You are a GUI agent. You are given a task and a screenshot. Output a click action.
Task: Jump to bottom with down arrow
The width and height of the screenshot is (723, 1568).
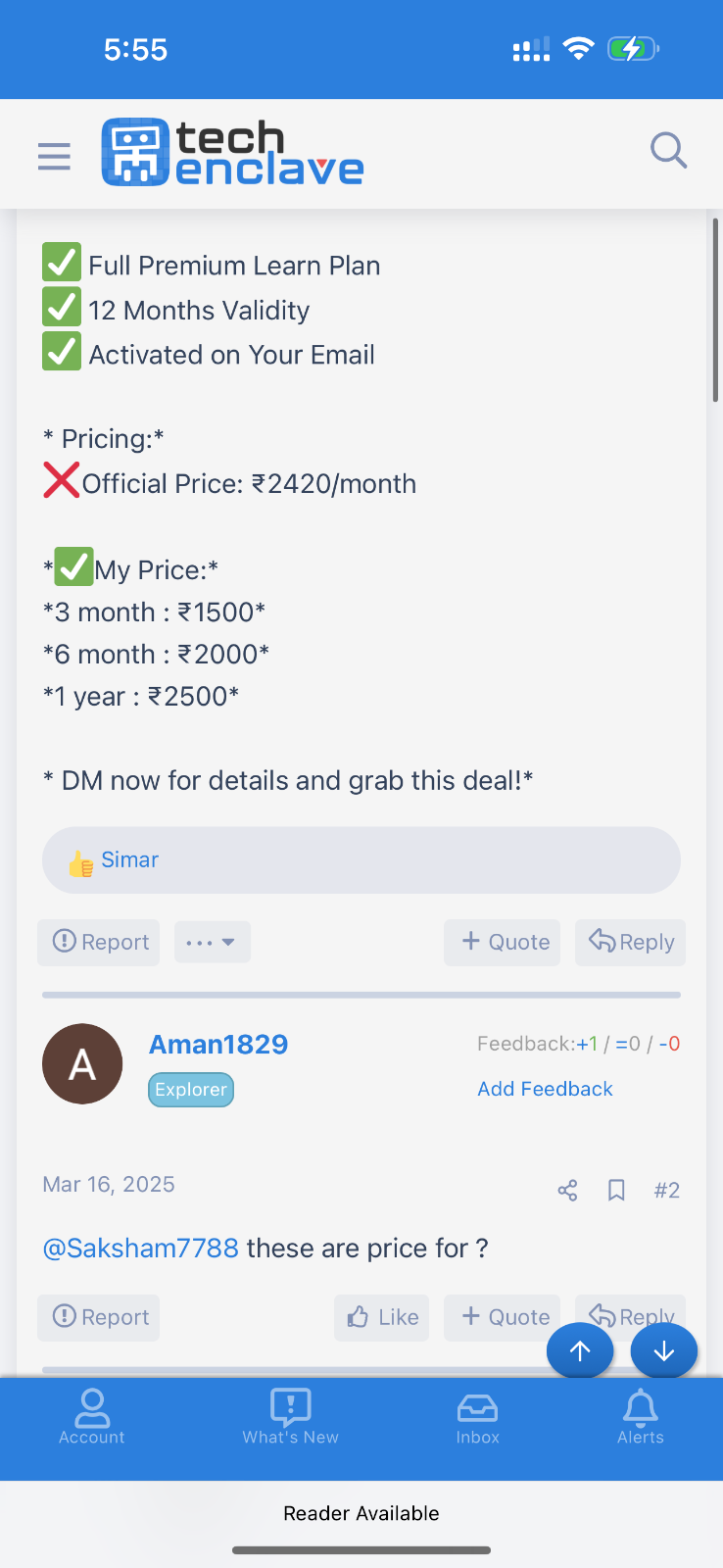pos(664,1350)
